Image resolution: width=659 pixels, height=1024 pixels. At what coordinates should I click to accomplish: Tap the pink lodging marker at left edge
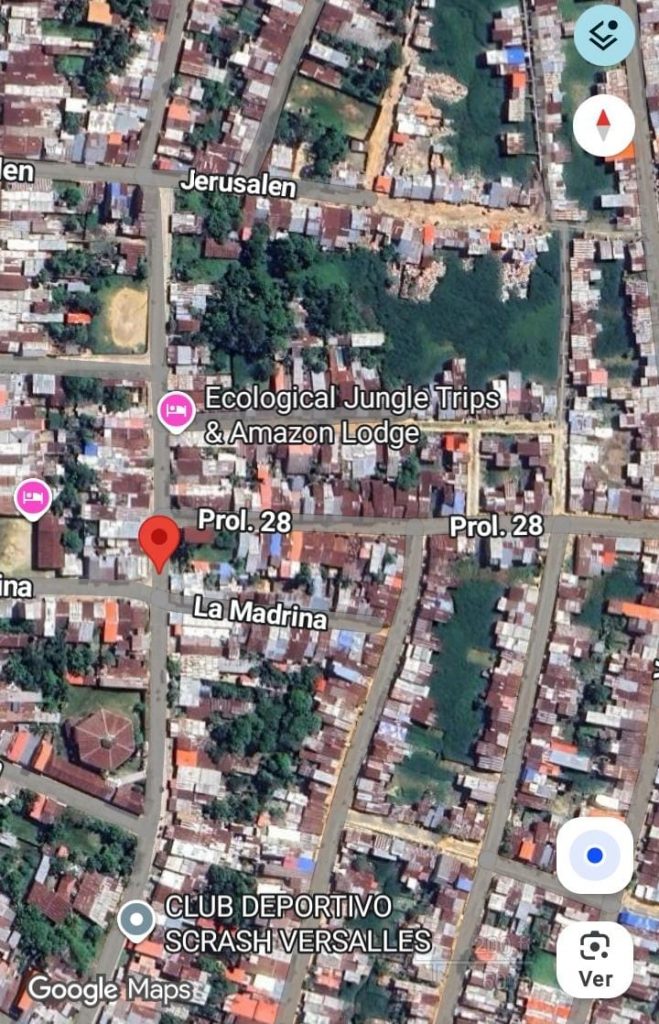coord(32,498)
